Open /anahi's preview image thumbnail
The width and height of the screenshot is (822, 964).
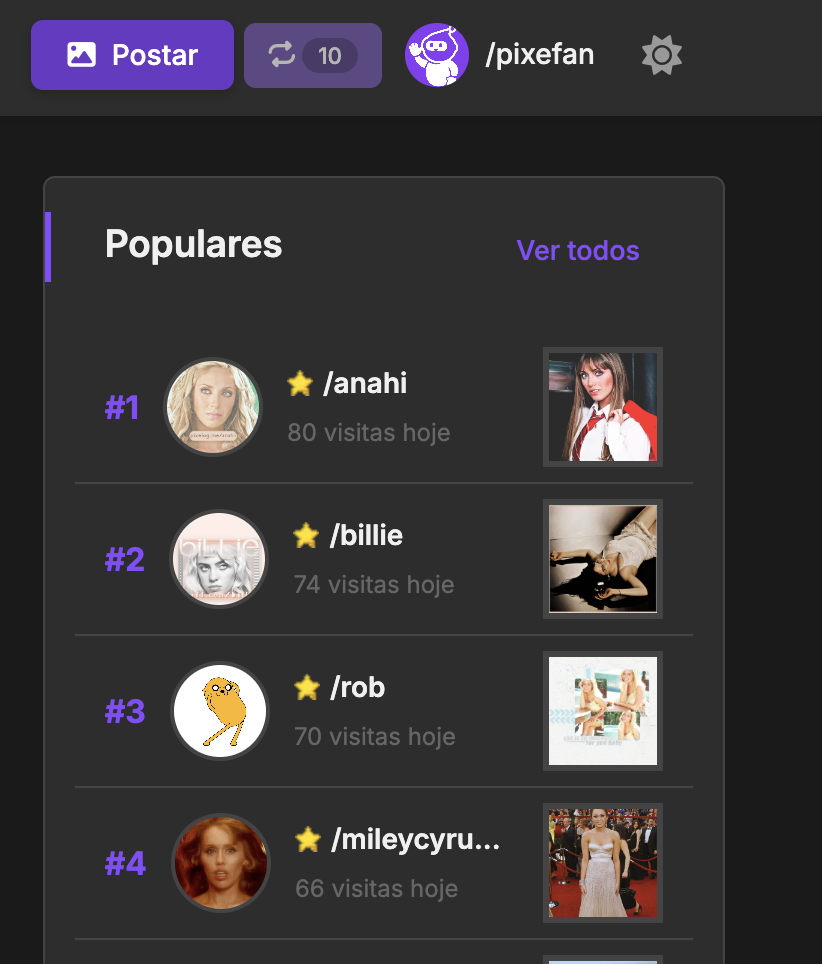[602, 407]
